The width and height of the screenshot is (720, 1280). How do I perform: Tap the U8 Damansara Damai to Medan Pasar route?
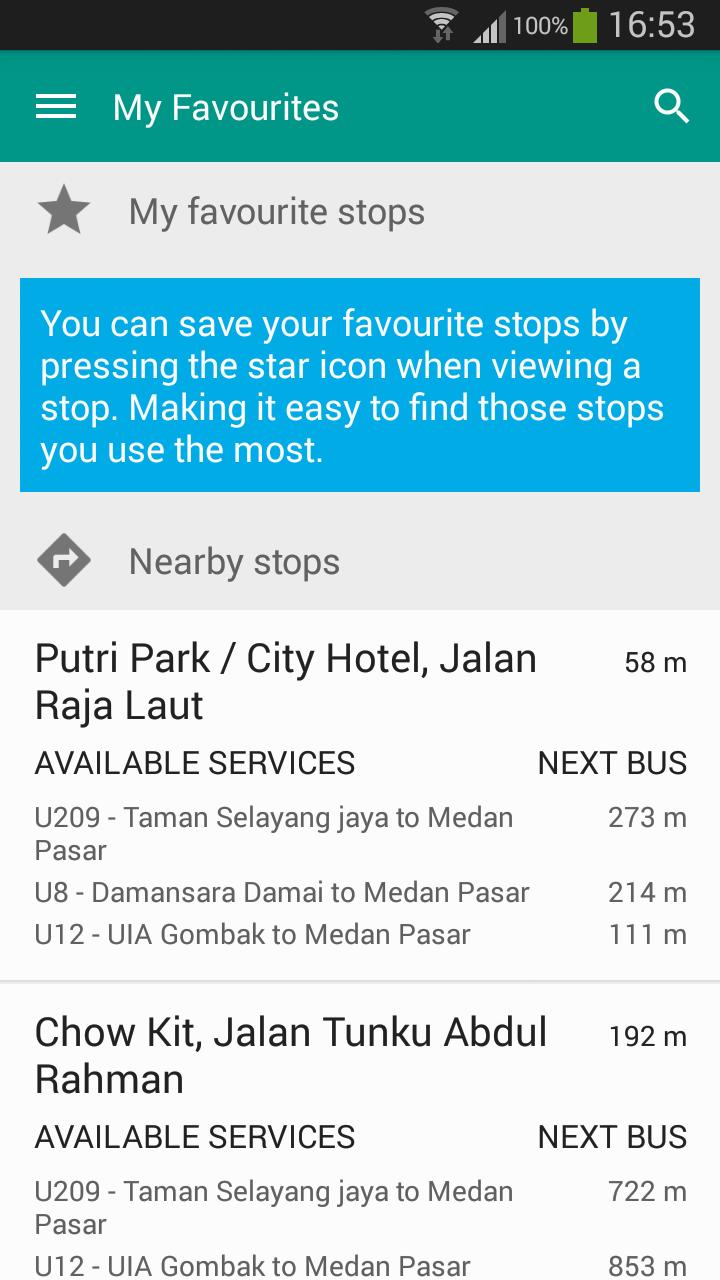[x=281, y=892]
